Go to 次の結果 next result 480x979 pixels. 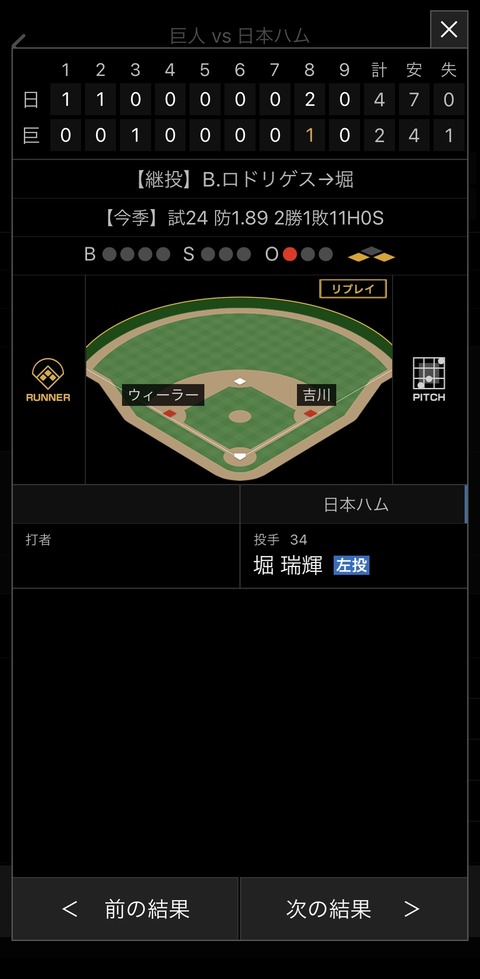point(354,908)
